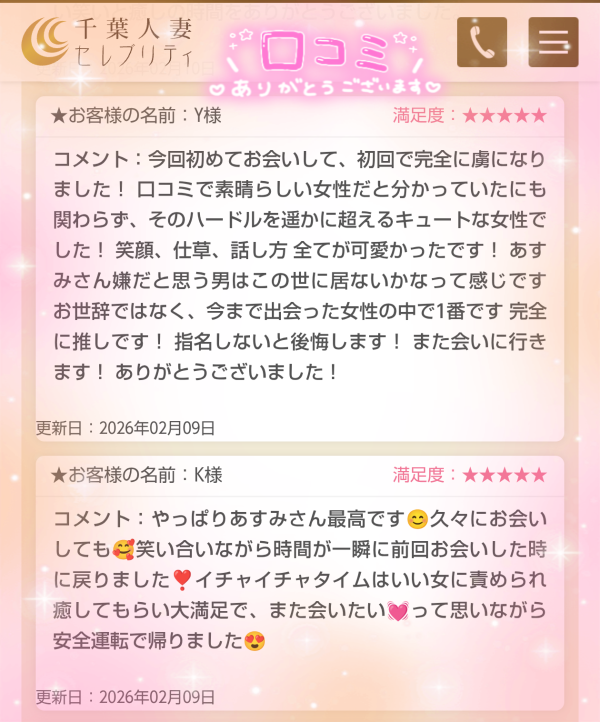Open the hamburger menu
Image resolution: width=600 pixels, height=722 pixels.
(553, 42)
